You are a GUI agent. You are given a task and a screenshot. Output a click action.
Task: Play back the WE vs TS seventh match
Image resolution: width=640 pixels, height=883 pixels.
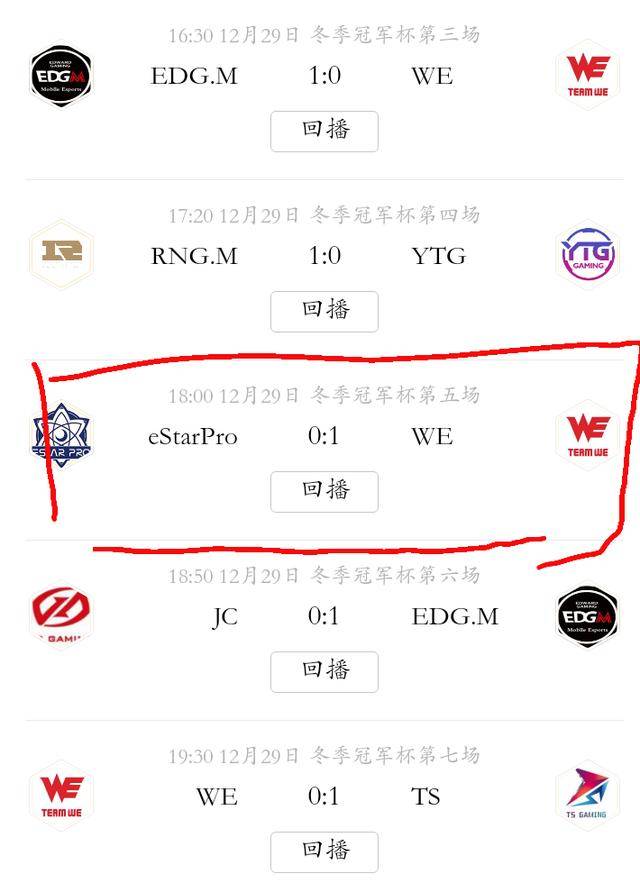pyautogui.click(x=324, y=851)
